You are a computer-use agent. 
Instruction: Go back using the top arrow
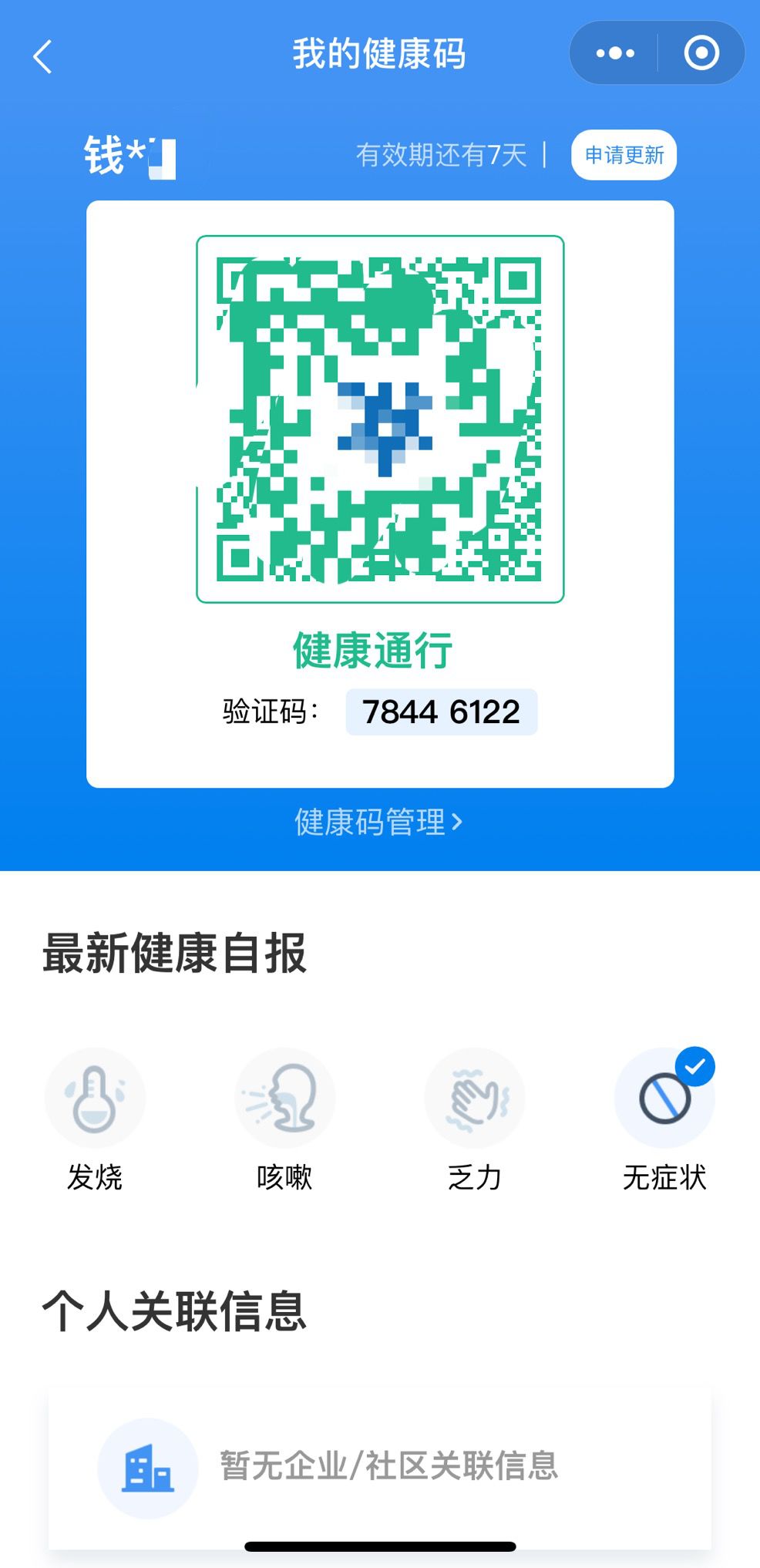[42, 56]
